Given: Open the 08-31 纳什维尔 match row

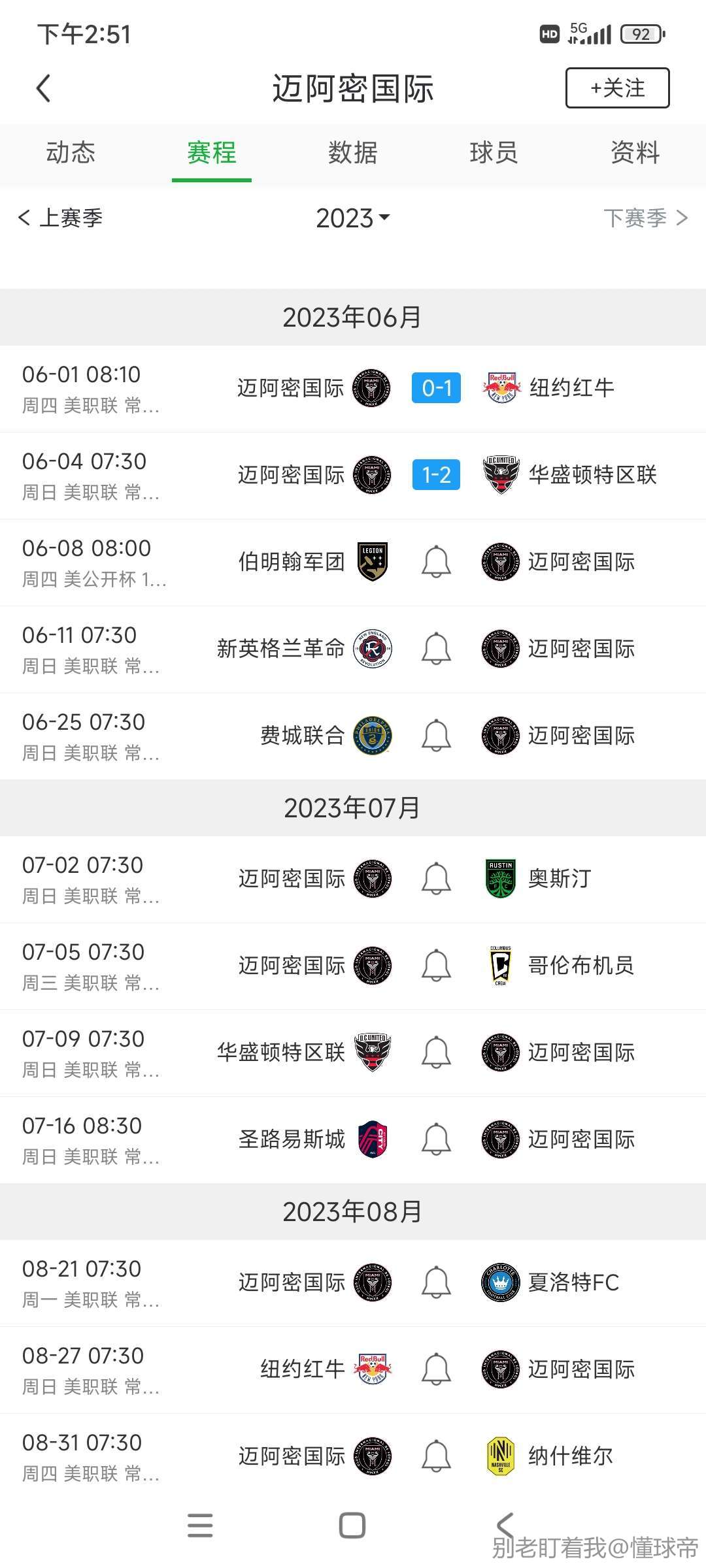Looking at the screenshot, I should [353, 1457].
